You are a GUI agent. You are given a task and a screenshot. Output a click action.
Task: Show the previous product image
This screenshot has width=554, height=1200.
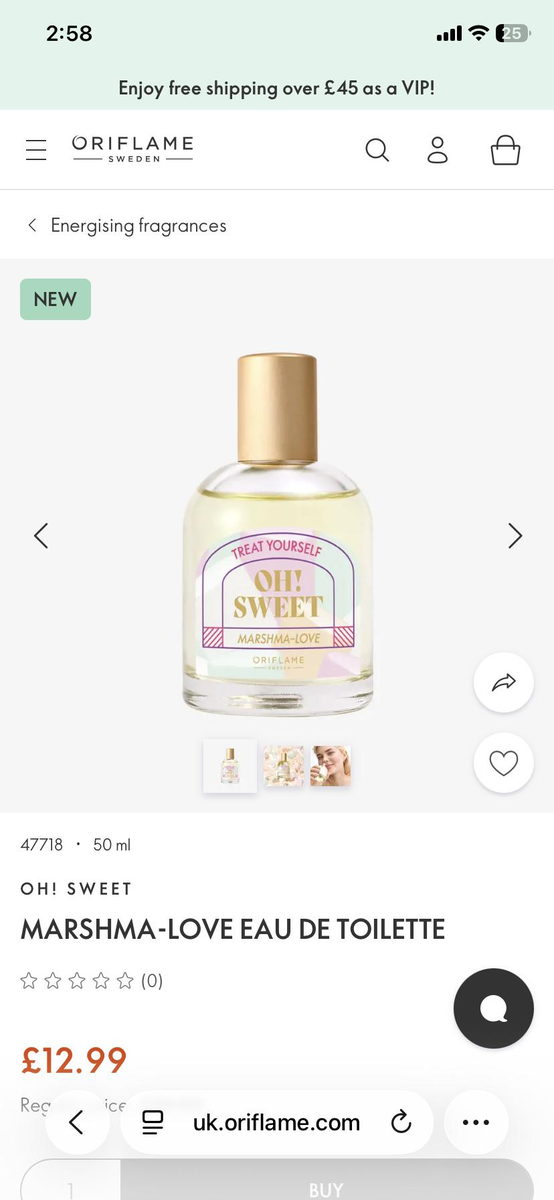click(x=41, y=535)
